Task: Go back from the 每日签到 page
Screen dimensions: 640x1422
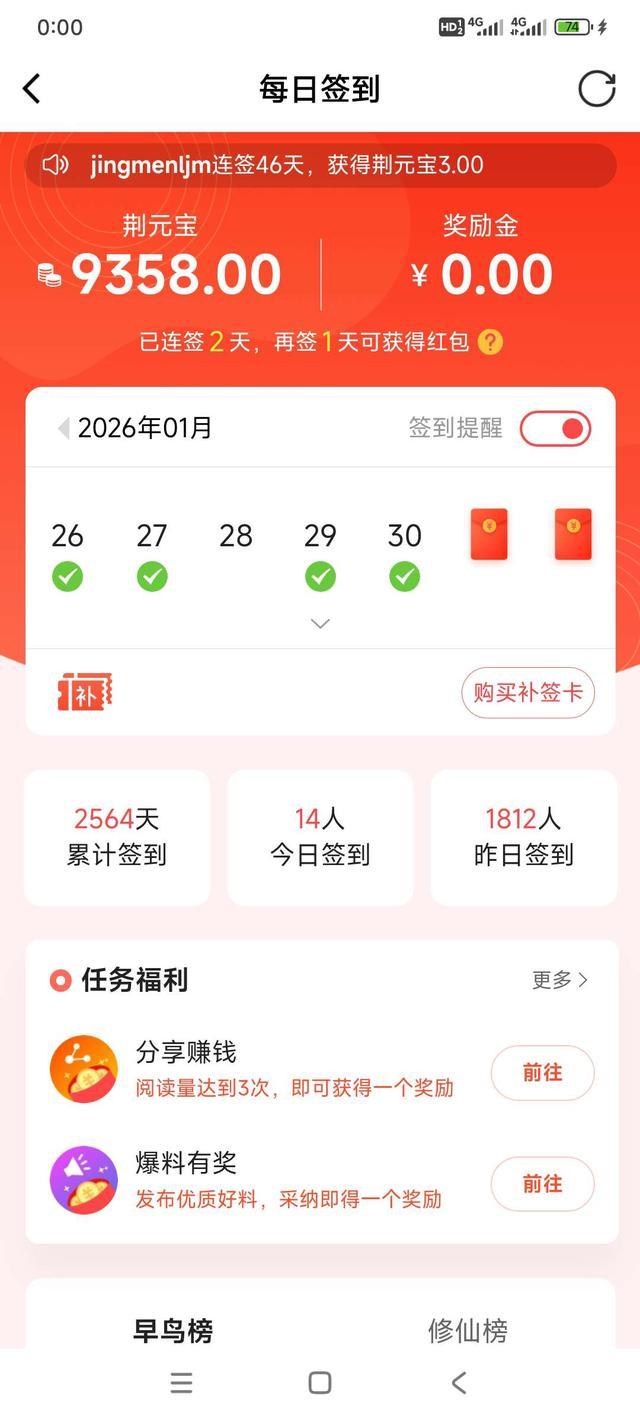Action: click(32, 89)
